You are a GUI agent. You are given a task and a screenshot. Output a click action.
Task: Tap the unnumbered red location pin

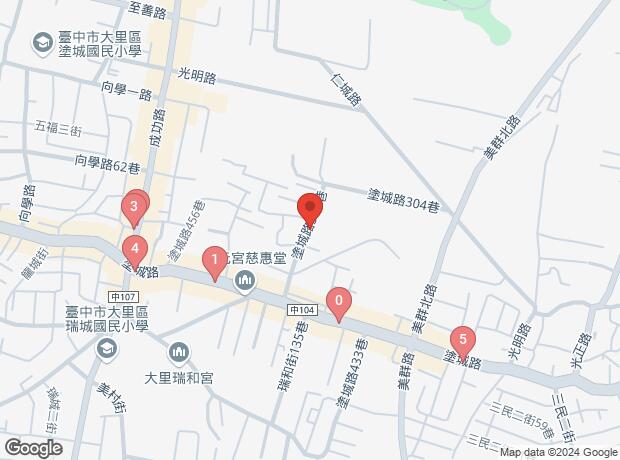pyautogui.click(x=309, y=211)
